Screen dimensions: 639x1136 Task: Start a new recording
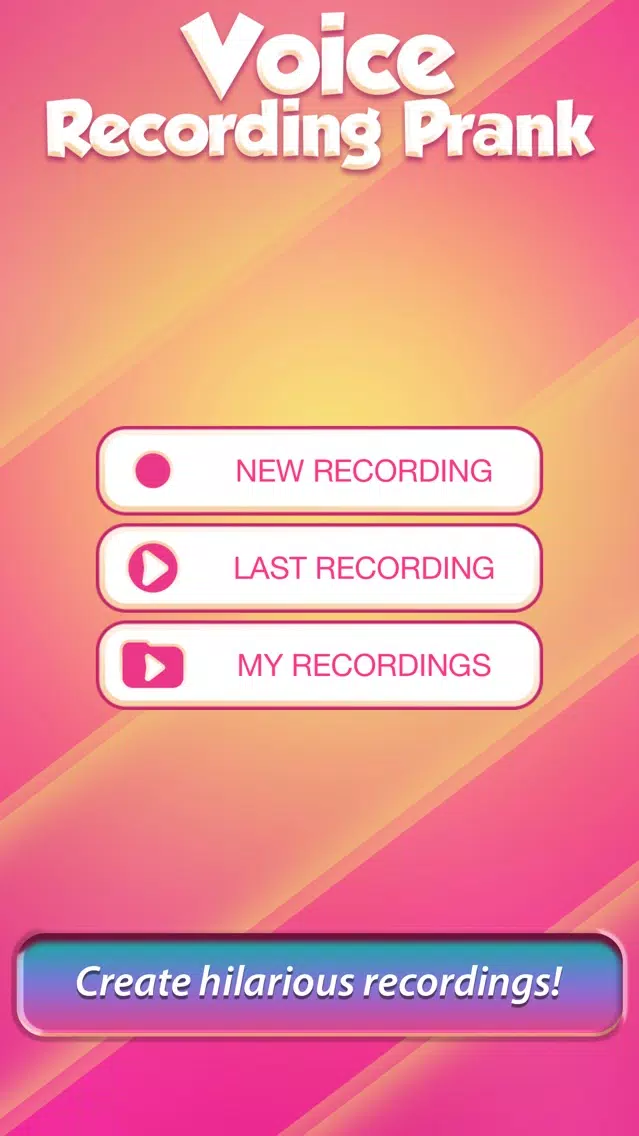coord(319,470)
